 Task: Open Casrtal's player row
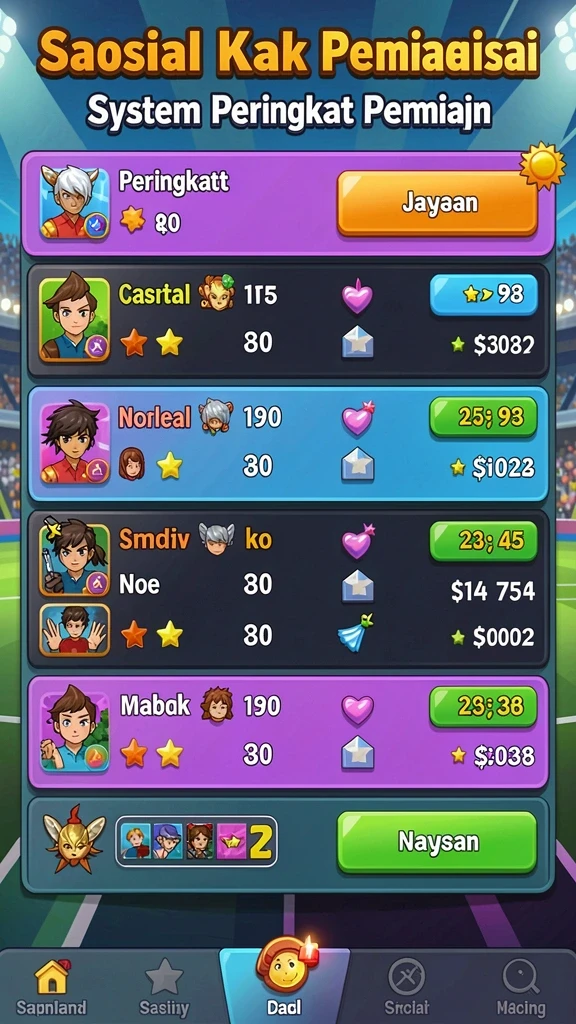pyautogui.click(x=288, y=321)
